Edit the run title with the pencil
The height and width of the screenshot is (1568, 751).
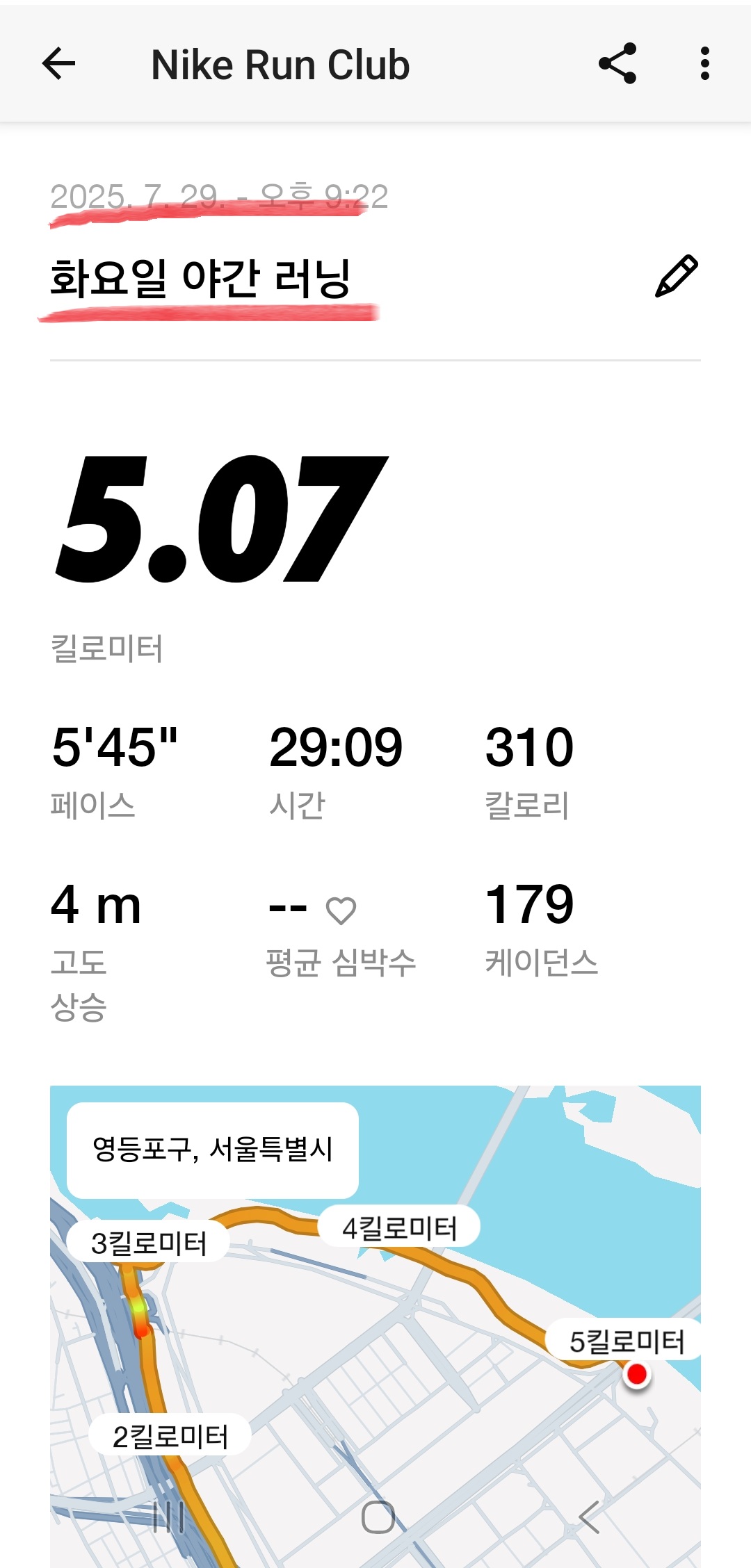(x=676, y=277)
